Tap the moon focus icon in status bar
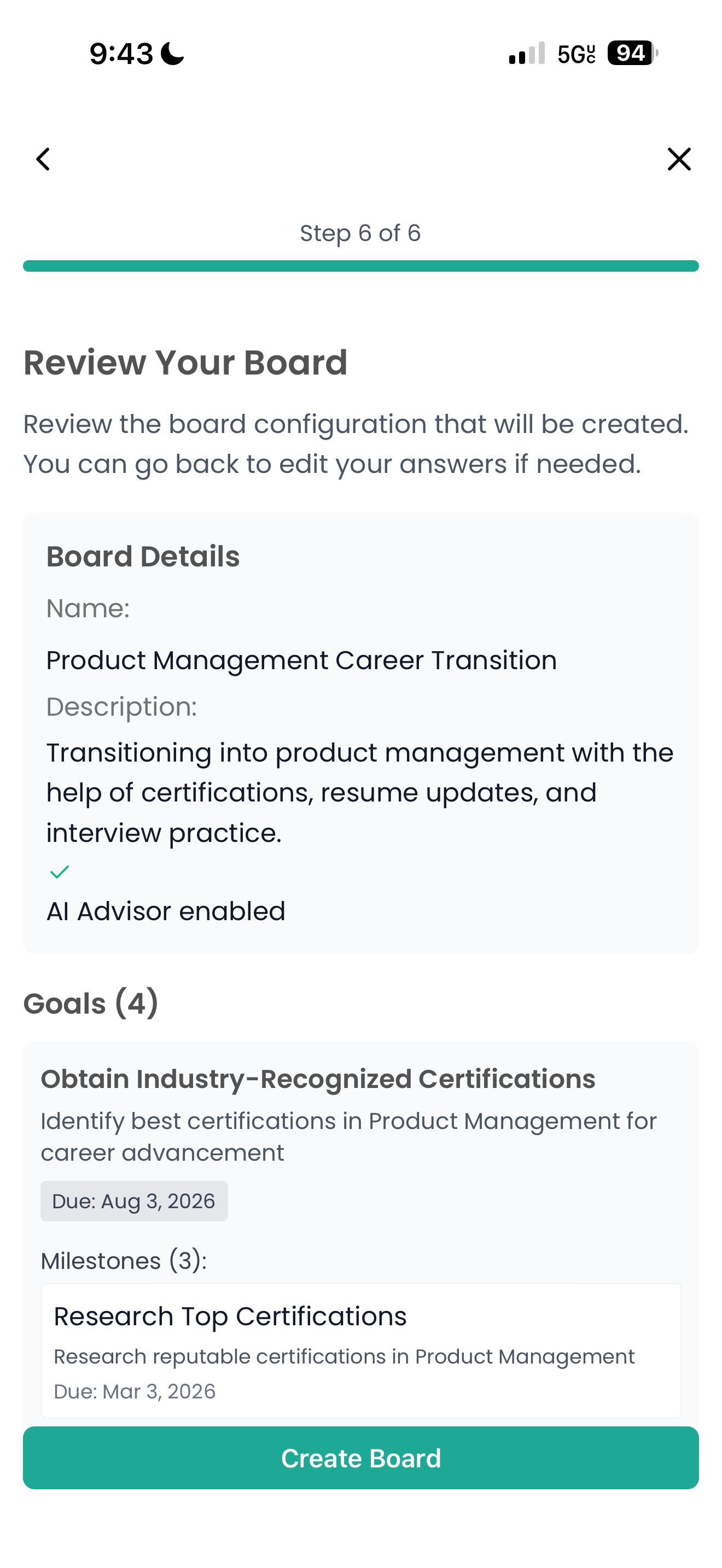This screenshot has width=722, height=1568. pyautogui.click(x=172, y=54)
